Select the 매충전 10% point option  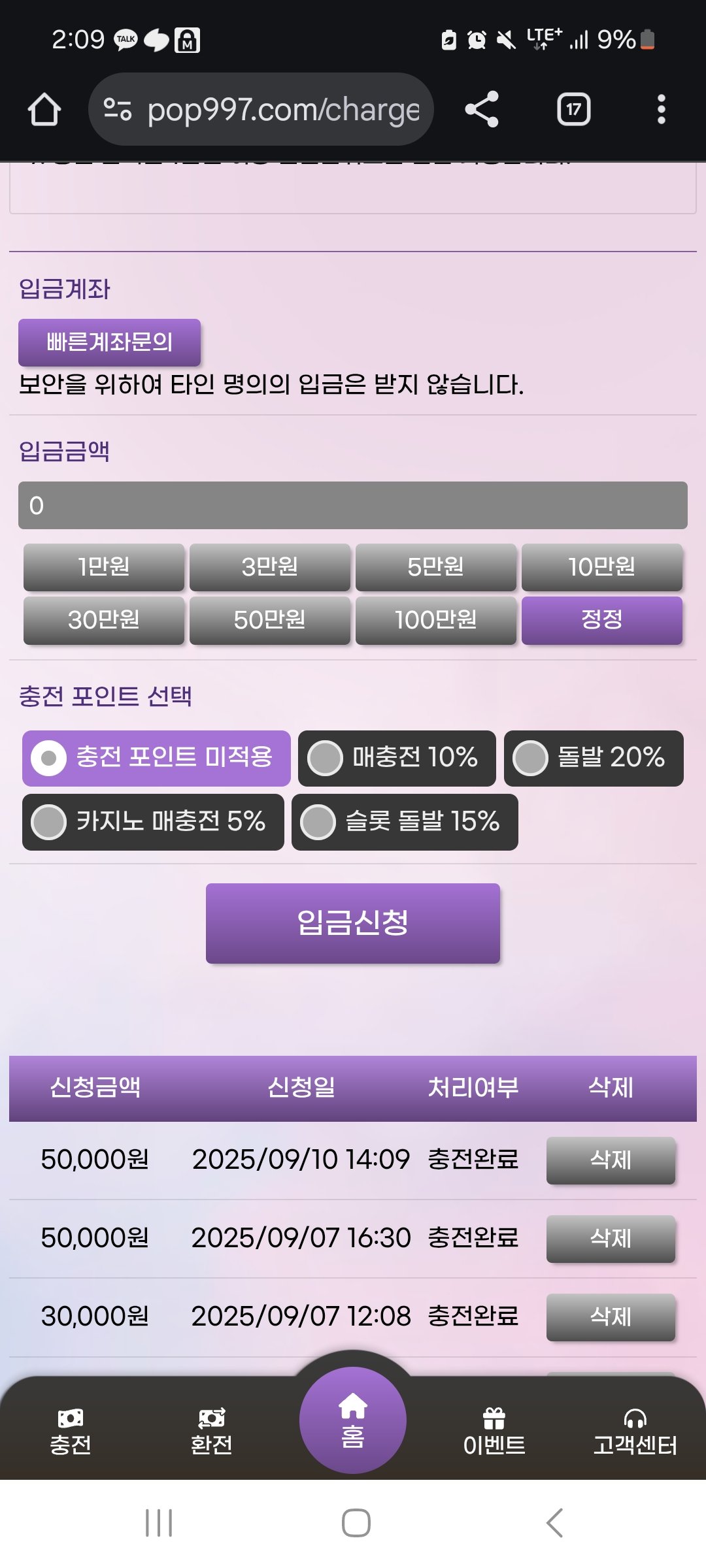click(397, 758)
